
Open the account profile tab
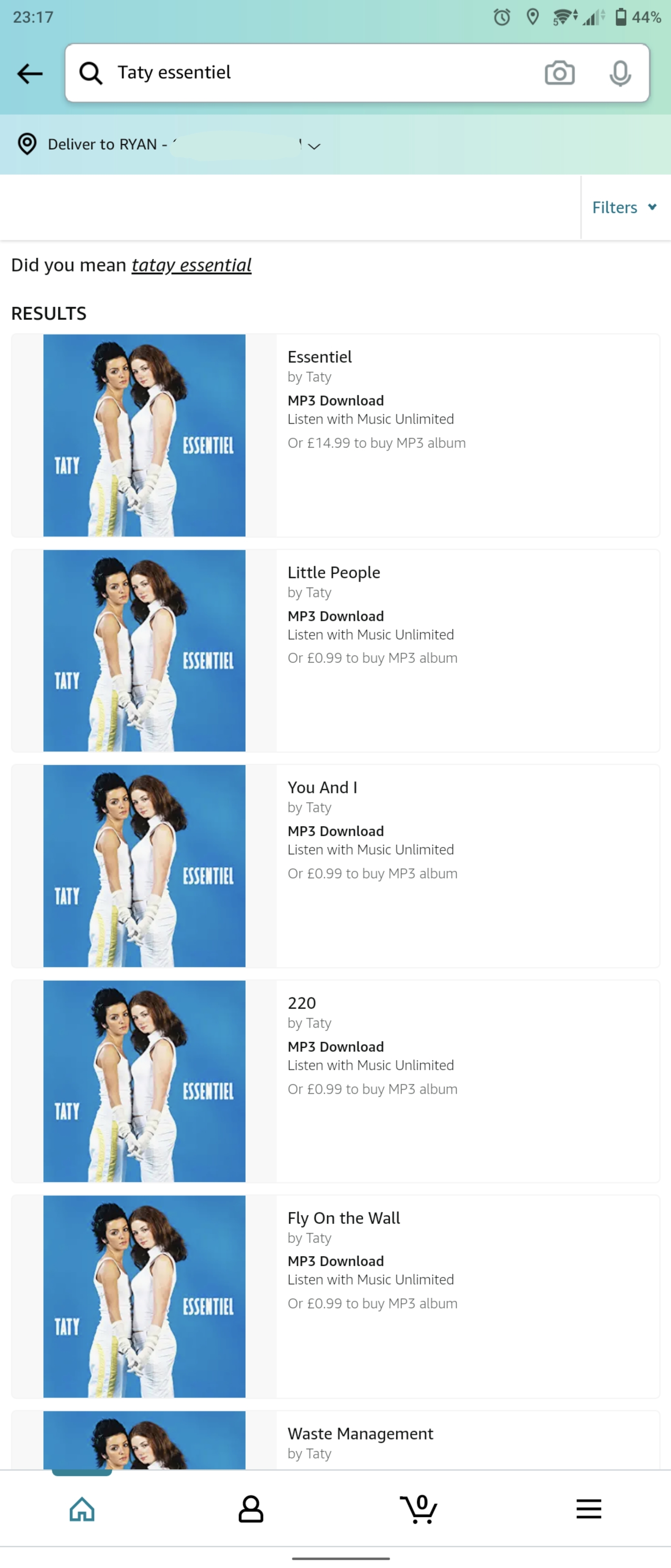coord(251,1508)
